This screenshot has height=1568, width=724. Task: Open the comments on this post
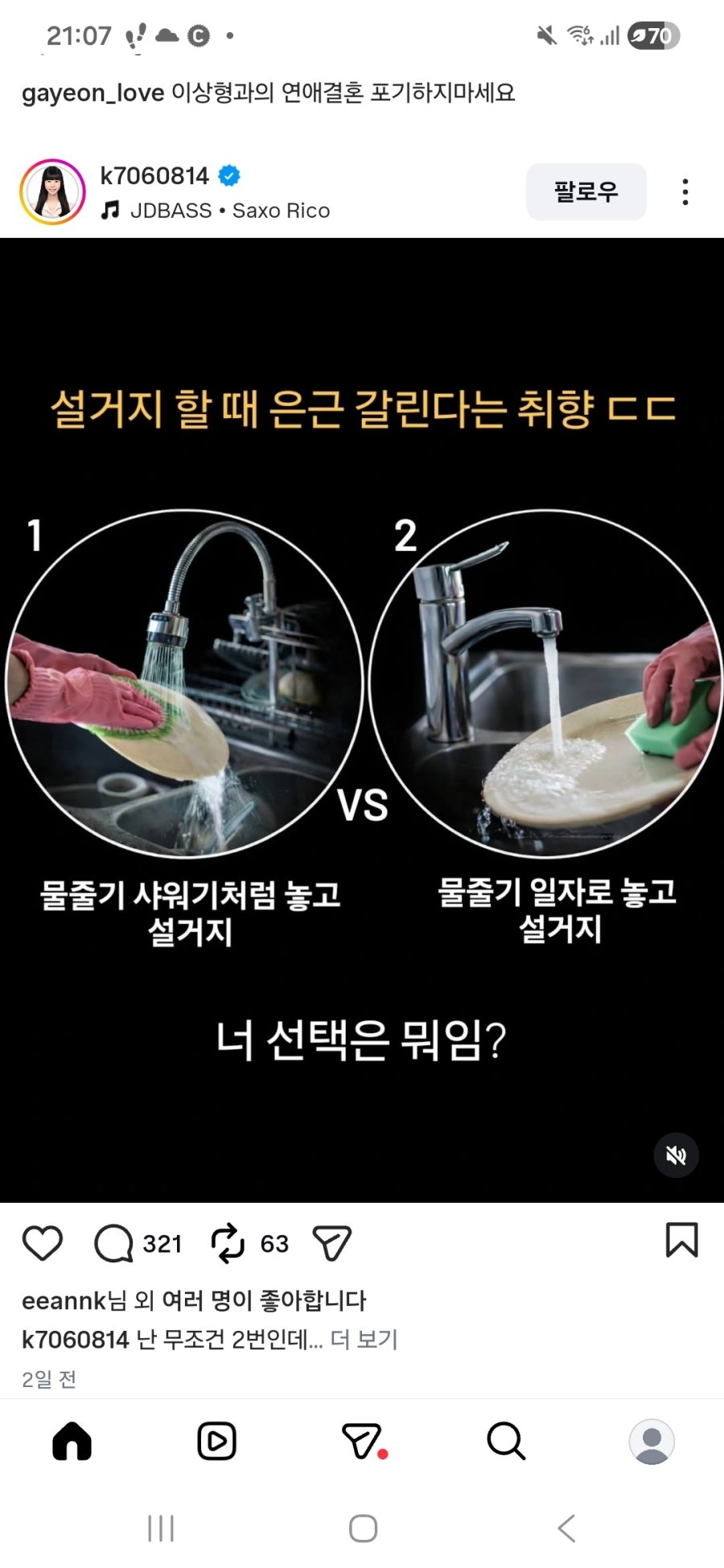point(114,1243)
